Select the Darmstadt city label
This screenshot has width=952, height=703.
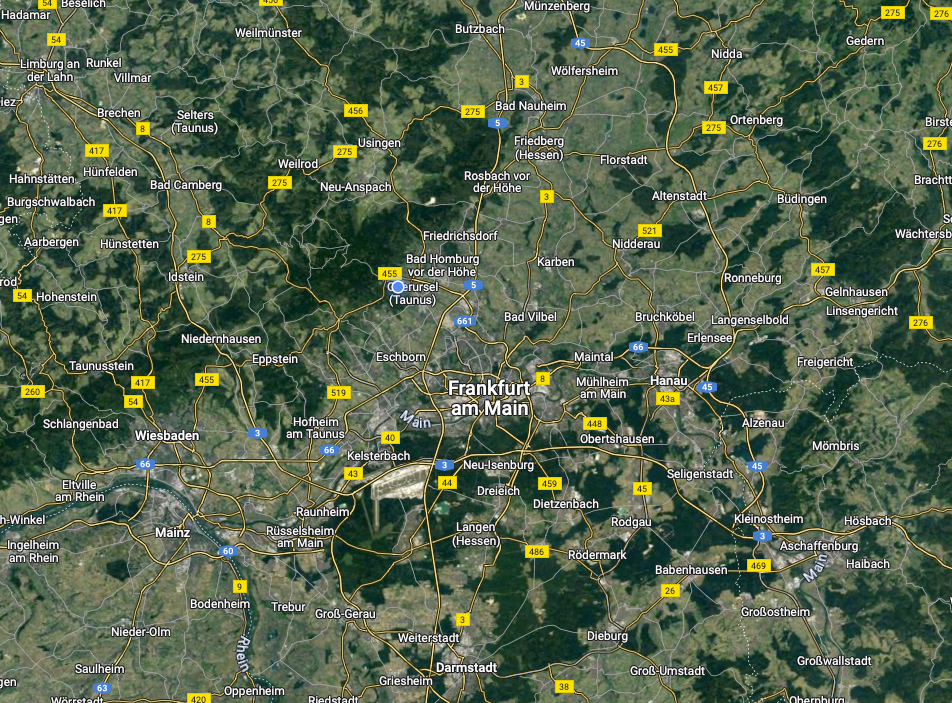[x=467, y=667]
